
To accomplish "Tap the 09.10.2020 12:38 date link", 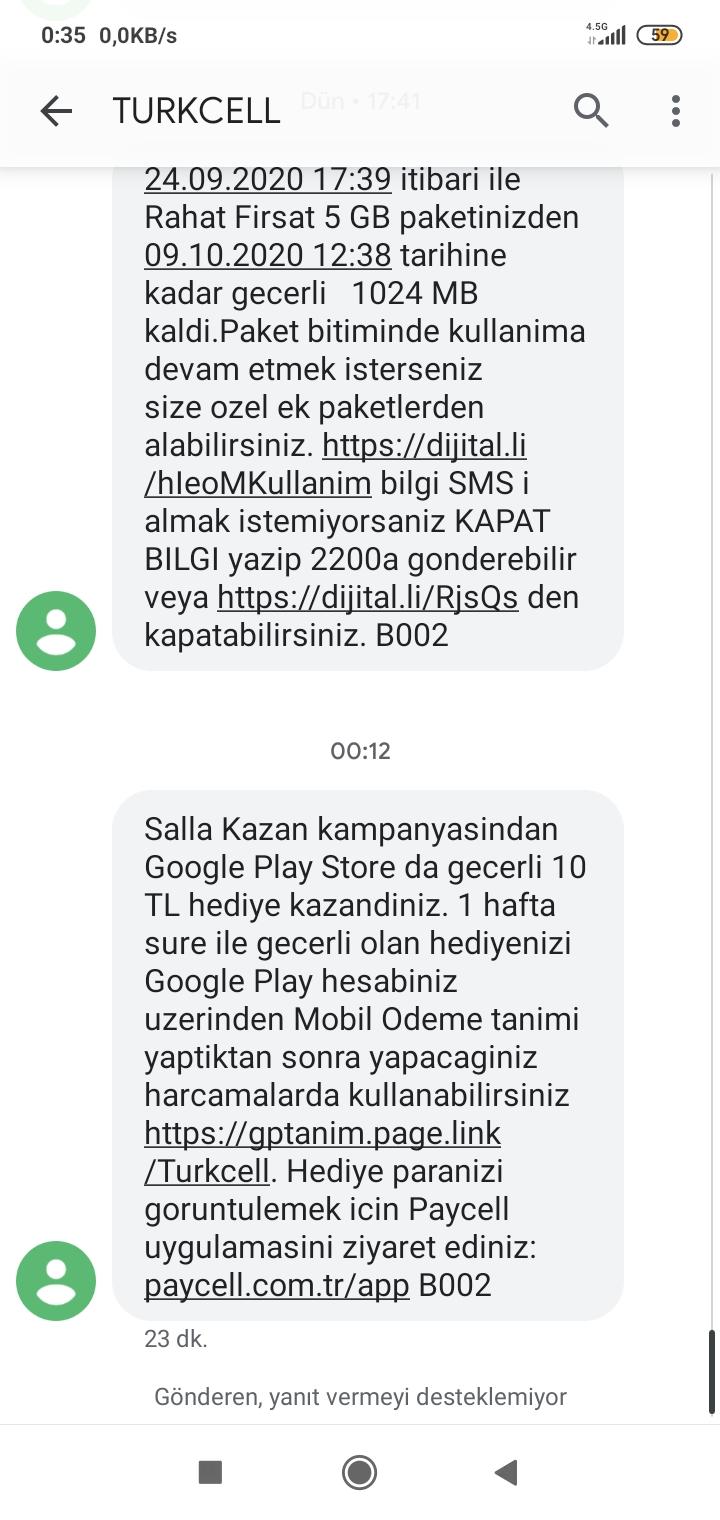I will coord(267,255).
